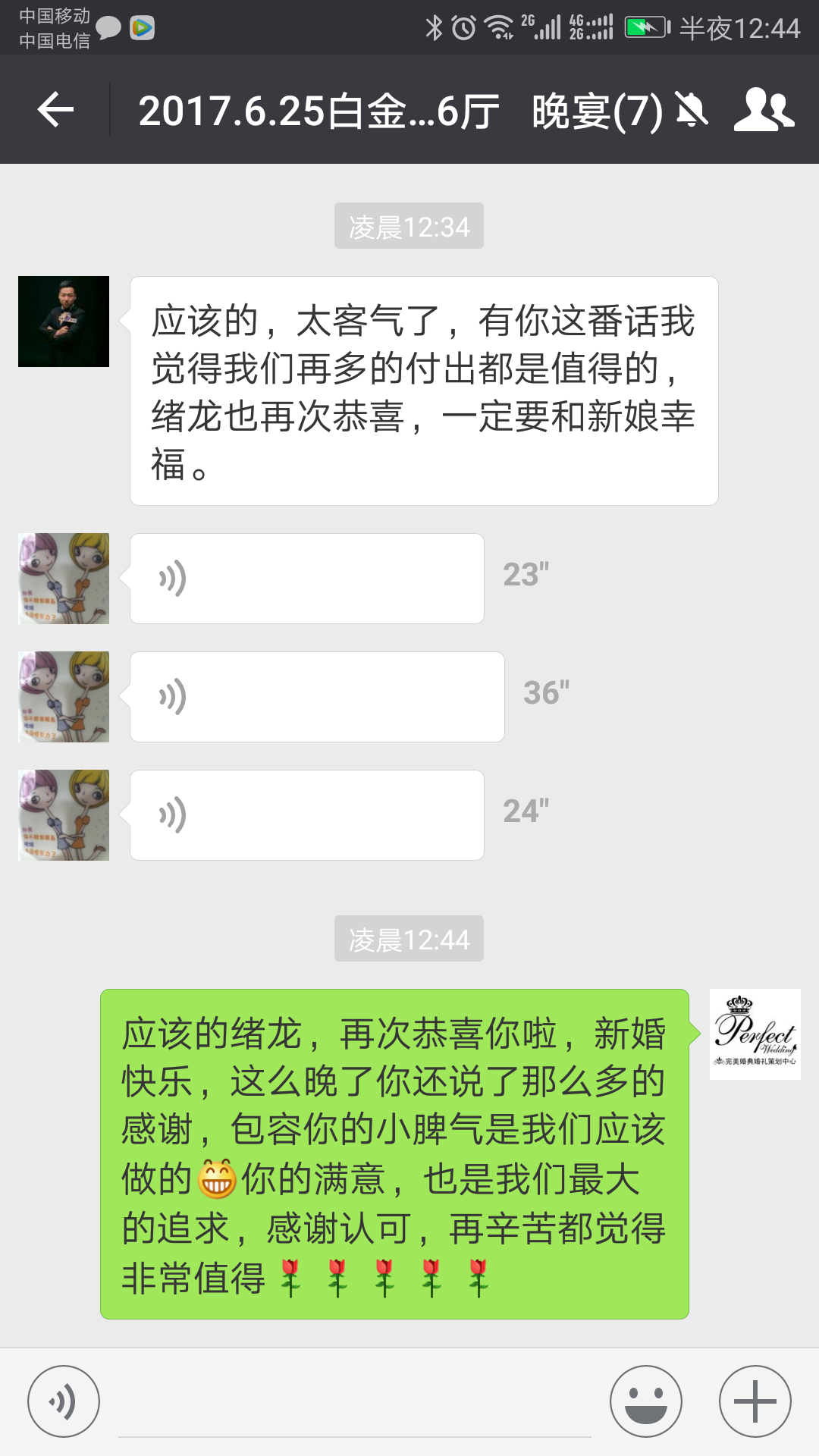Go back from the group chat
This screenshot has width=819, height=1456.
point(55,110)
